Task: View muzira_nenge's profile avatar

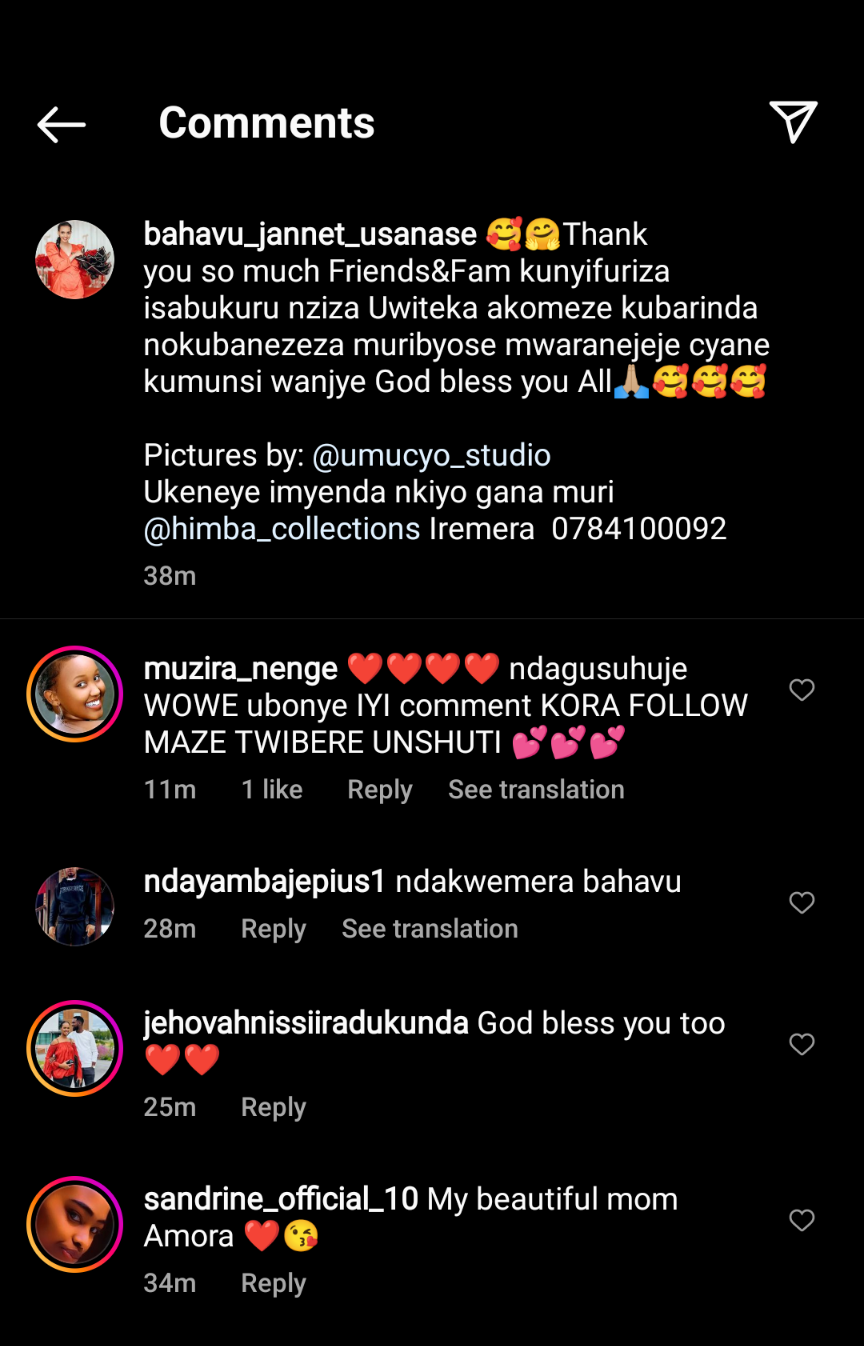Action: tap(75, 694)
